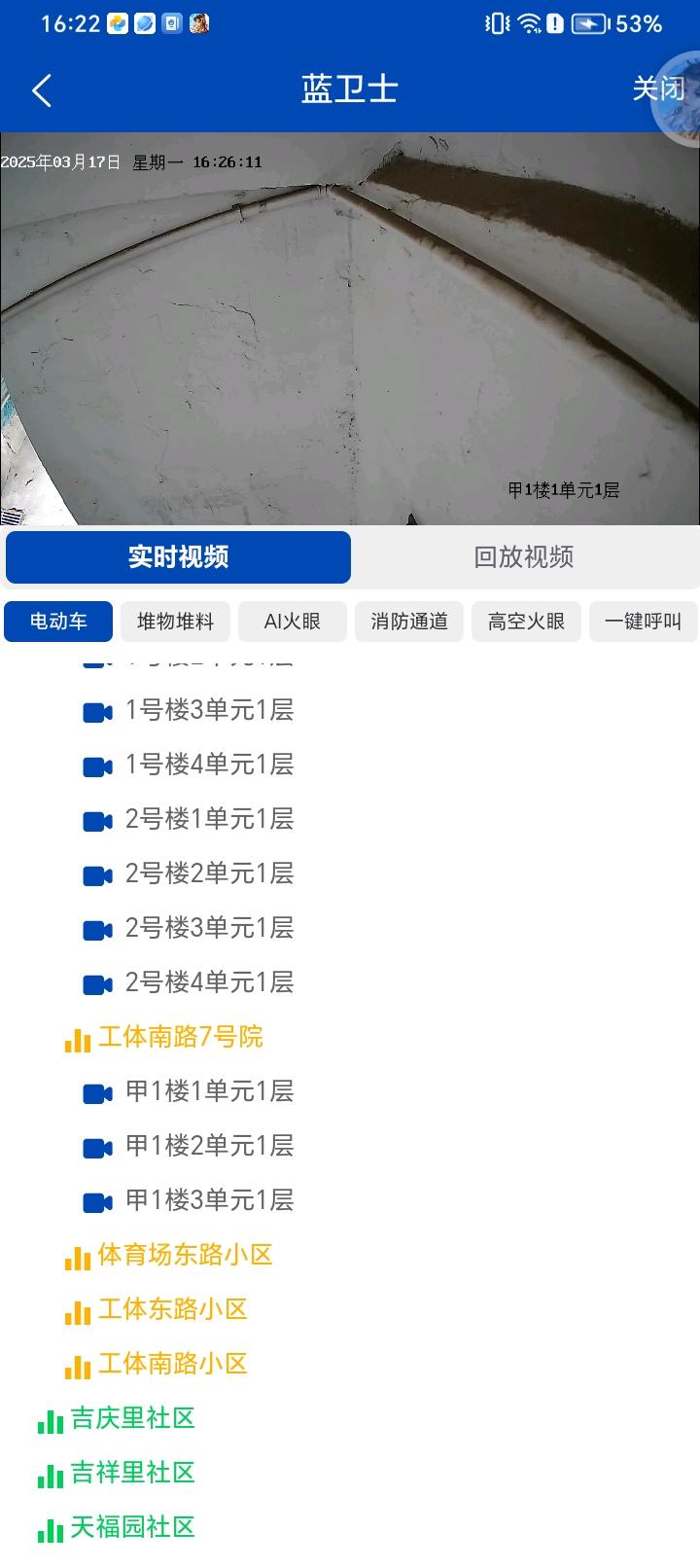Collapse the 工体南路7号院 group

(x=164, y=1038)
